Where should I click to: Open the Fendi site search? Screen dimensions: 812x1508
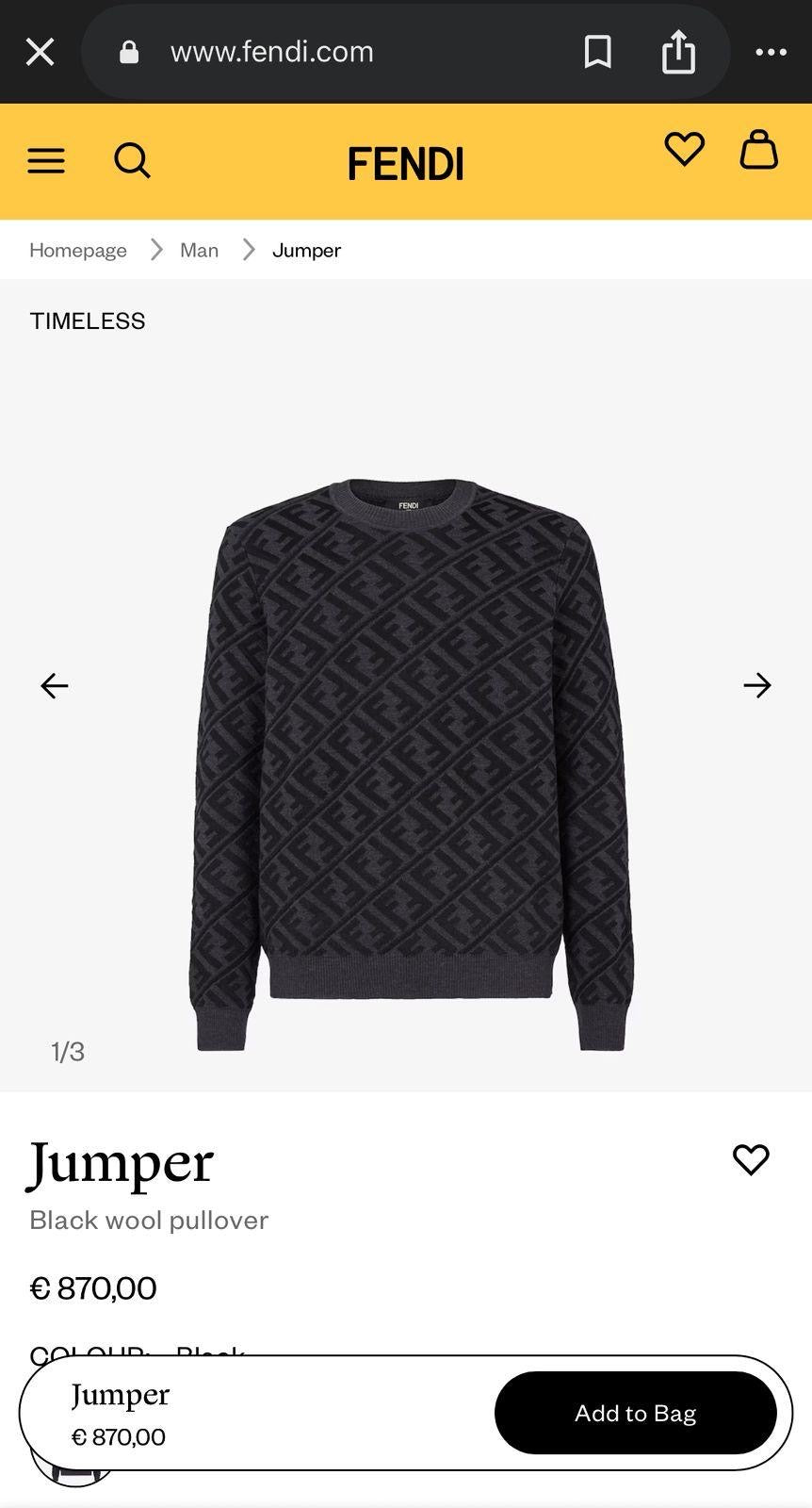[132, 161]
